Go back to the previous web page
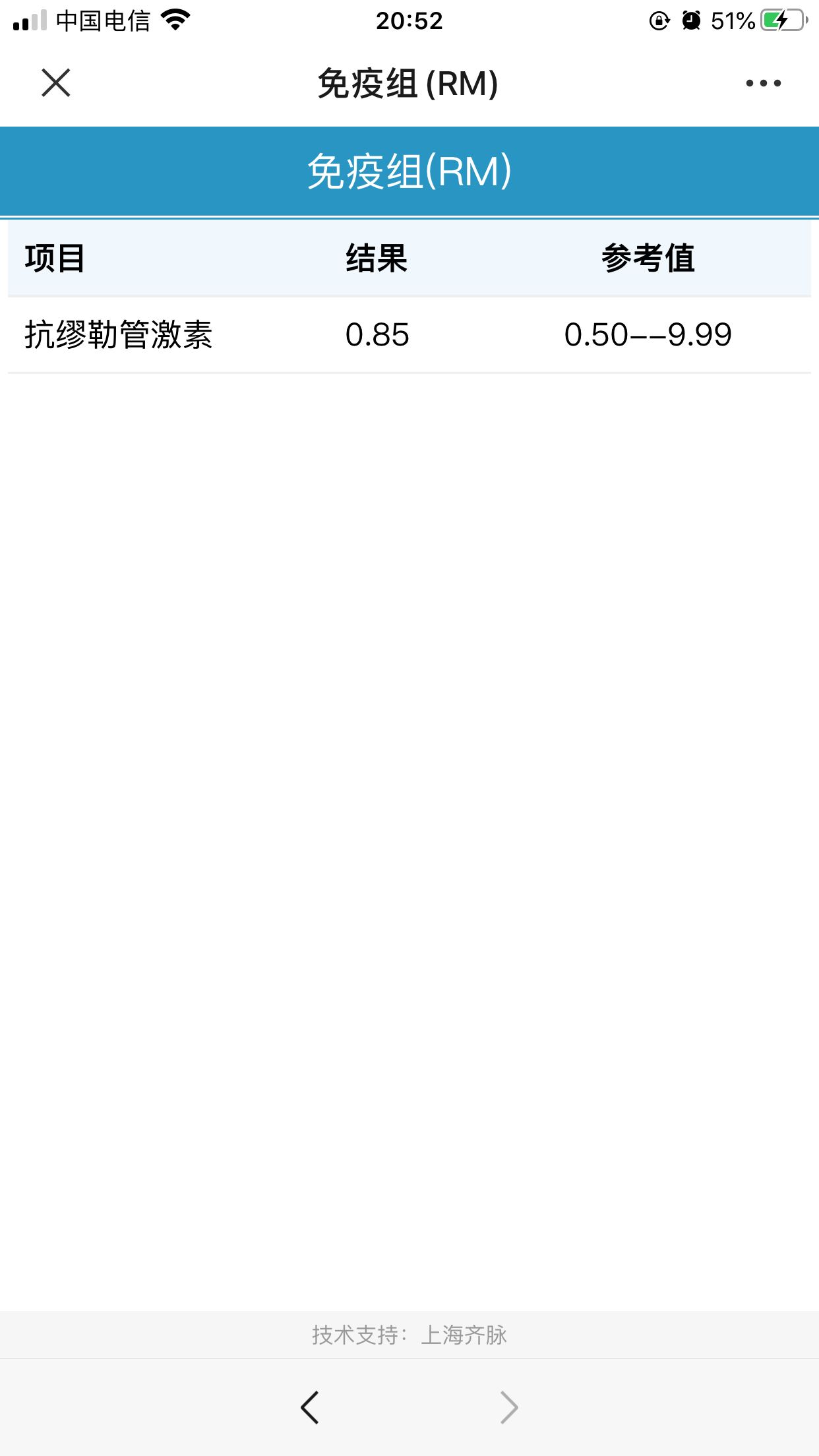This screenshot has width=819, height=1456. point(309,1407)
